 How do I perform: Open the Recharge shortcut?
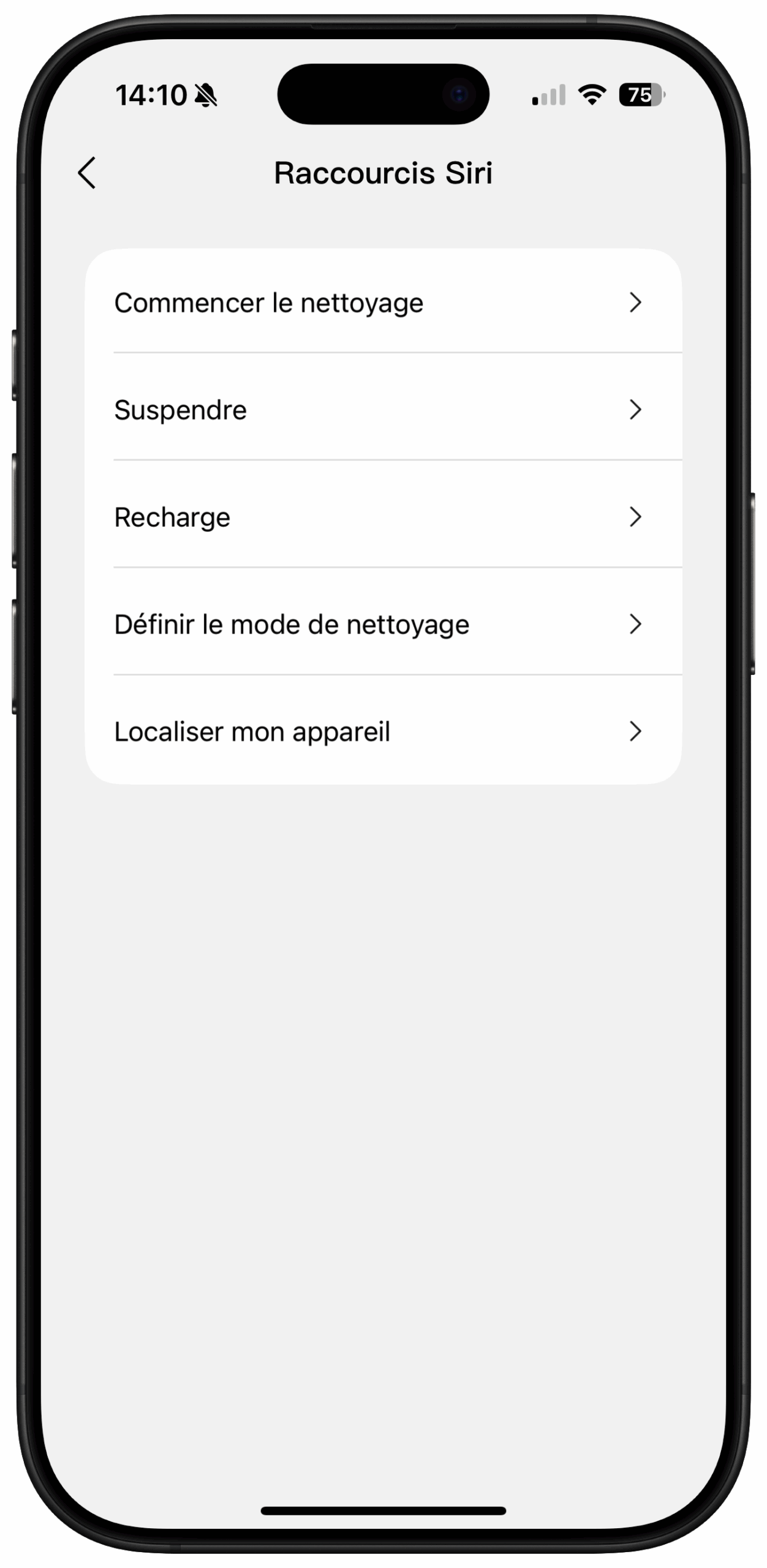[382, 517]
